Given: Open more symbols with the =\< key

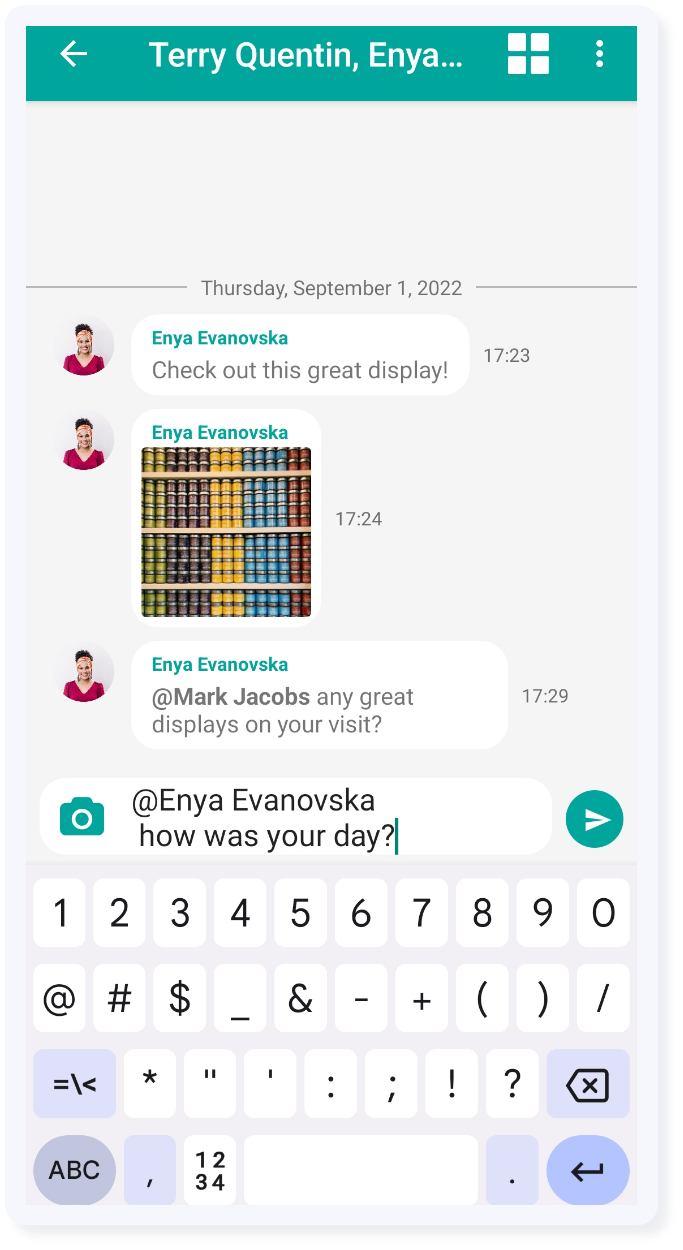Looking at the screenshot, I should pos(75,1084).
